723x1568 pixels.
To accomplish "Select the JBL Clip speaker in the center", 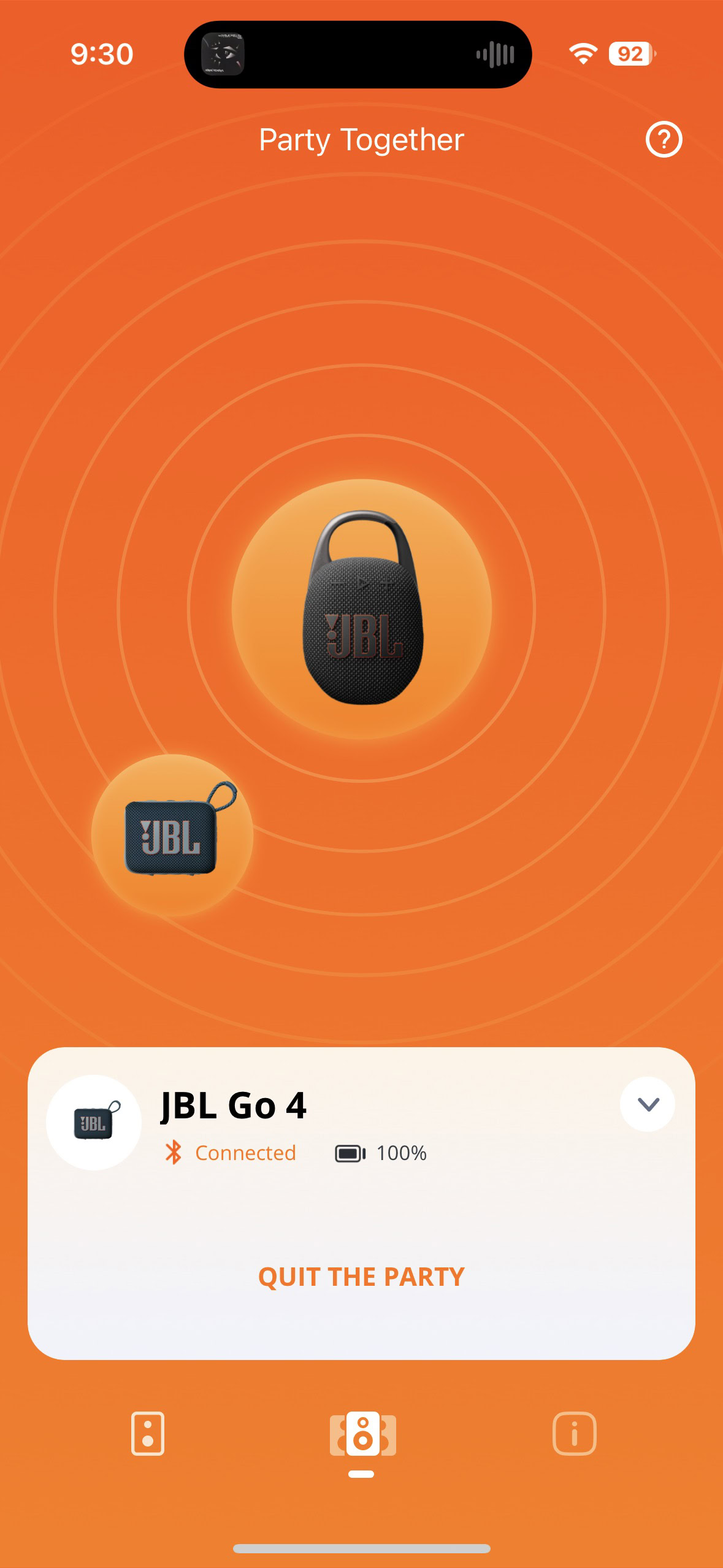I will [362, 609].
